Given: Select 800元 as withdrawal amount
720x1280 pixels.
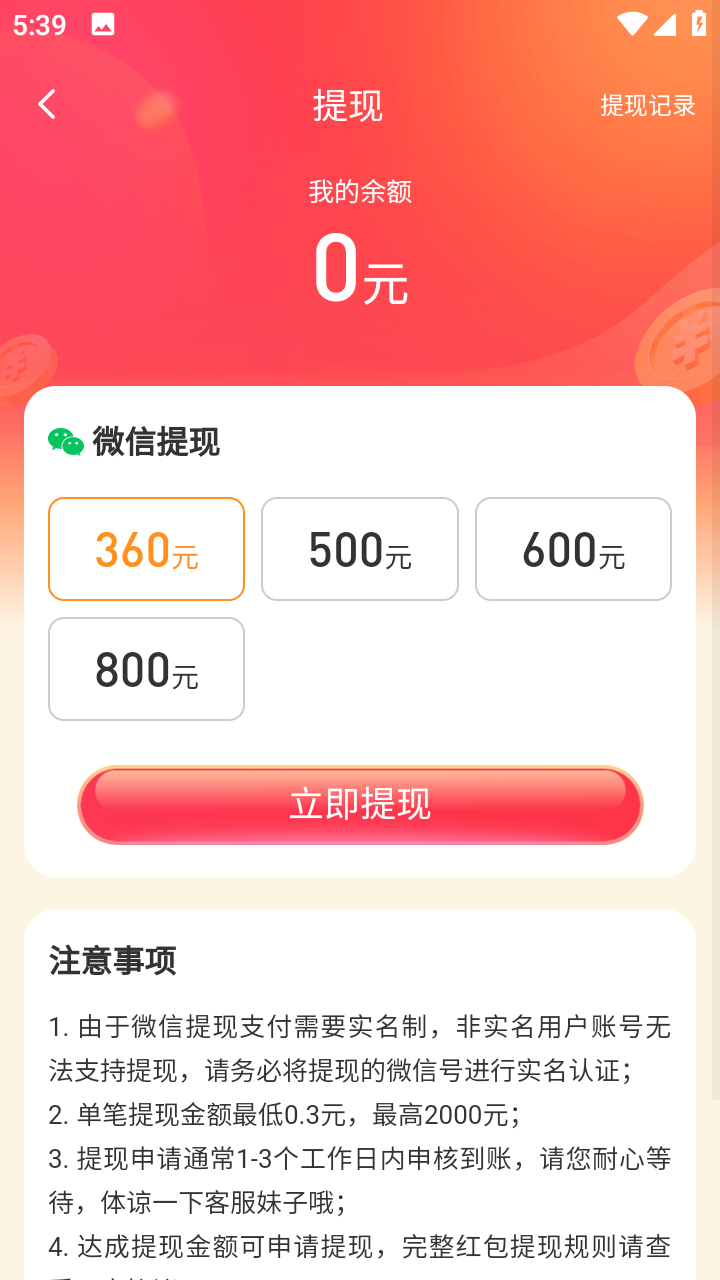Looking at the screenshot, I should pyautogui.click(x=146, y=669).
